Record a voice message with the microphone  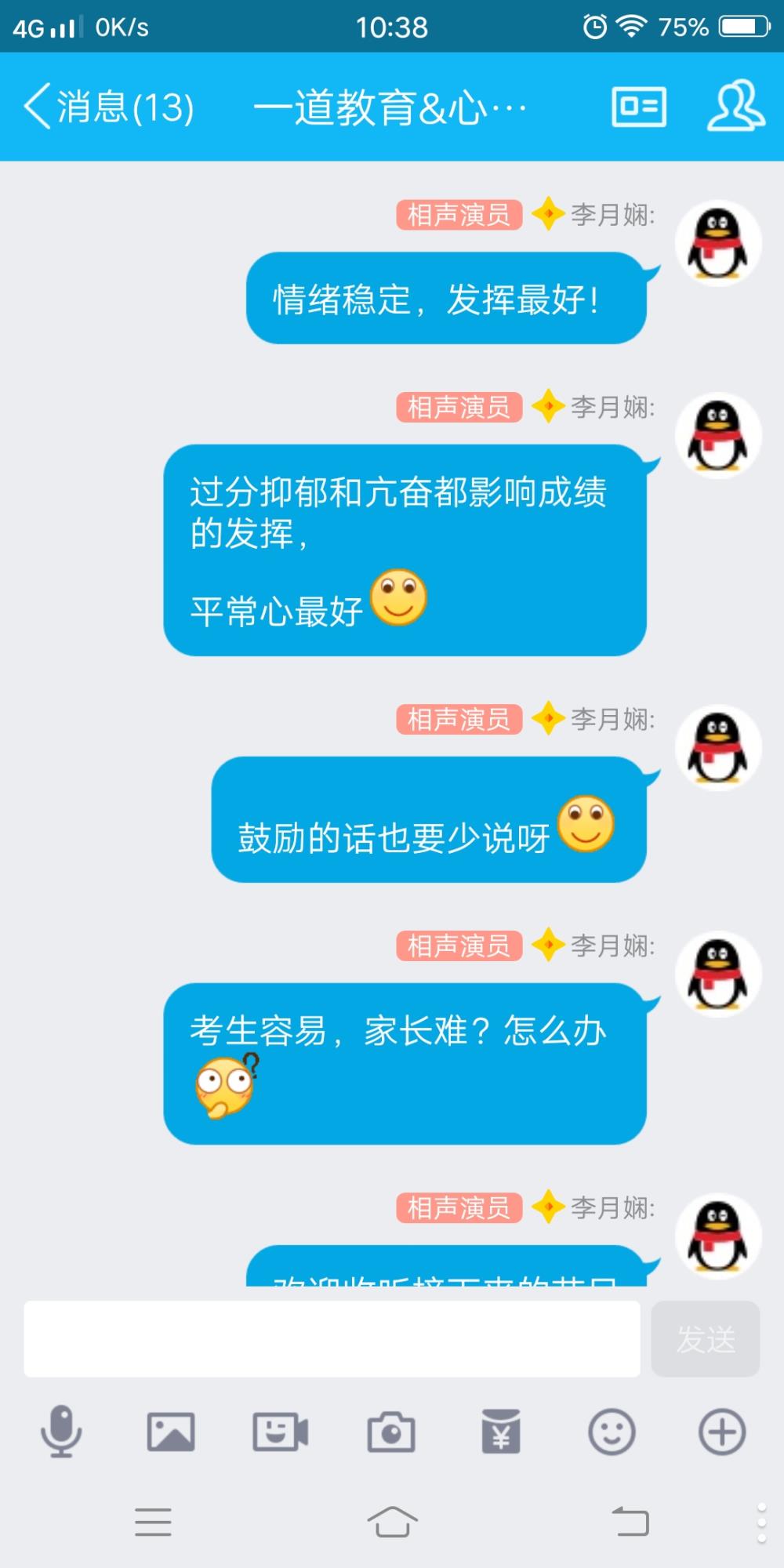pos(61,1432)
